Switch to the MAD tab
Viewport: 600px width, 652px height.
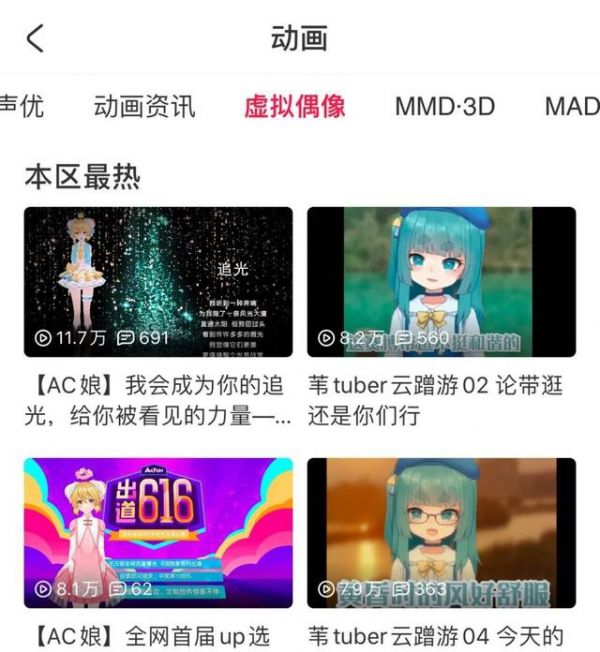click(572, 106)
